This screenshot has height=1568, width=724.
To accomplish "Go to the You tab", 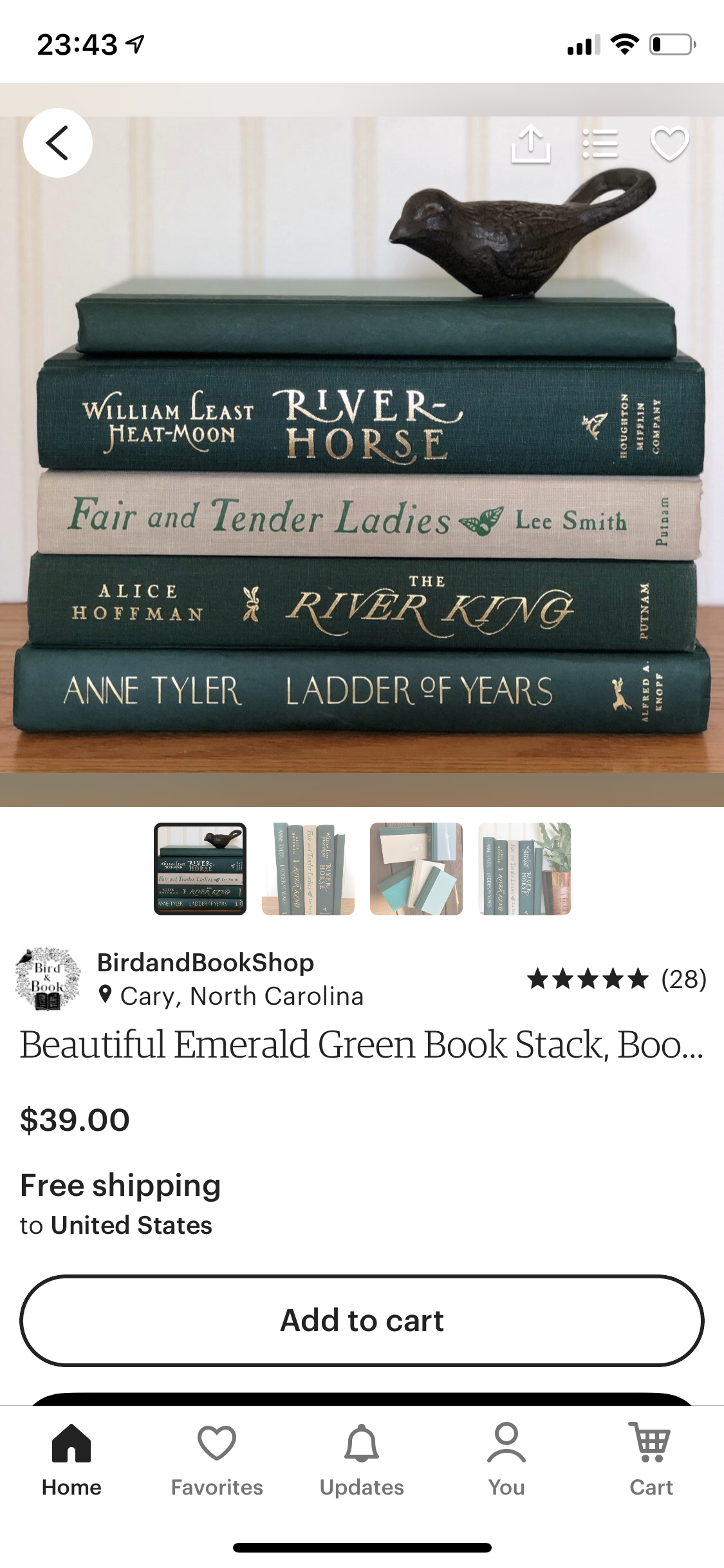I will coord(506,1460).
